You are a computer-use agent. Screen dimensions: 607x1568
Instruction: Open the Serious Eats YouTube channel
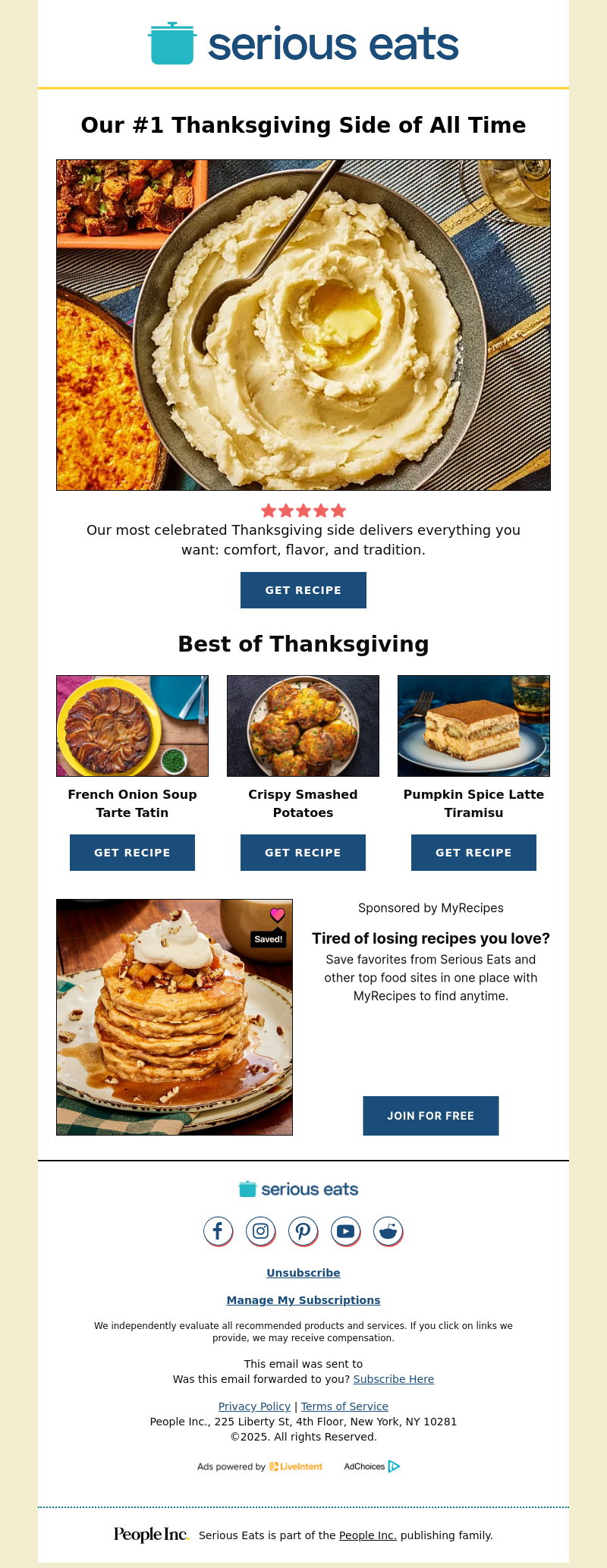tap(345, 1230)
